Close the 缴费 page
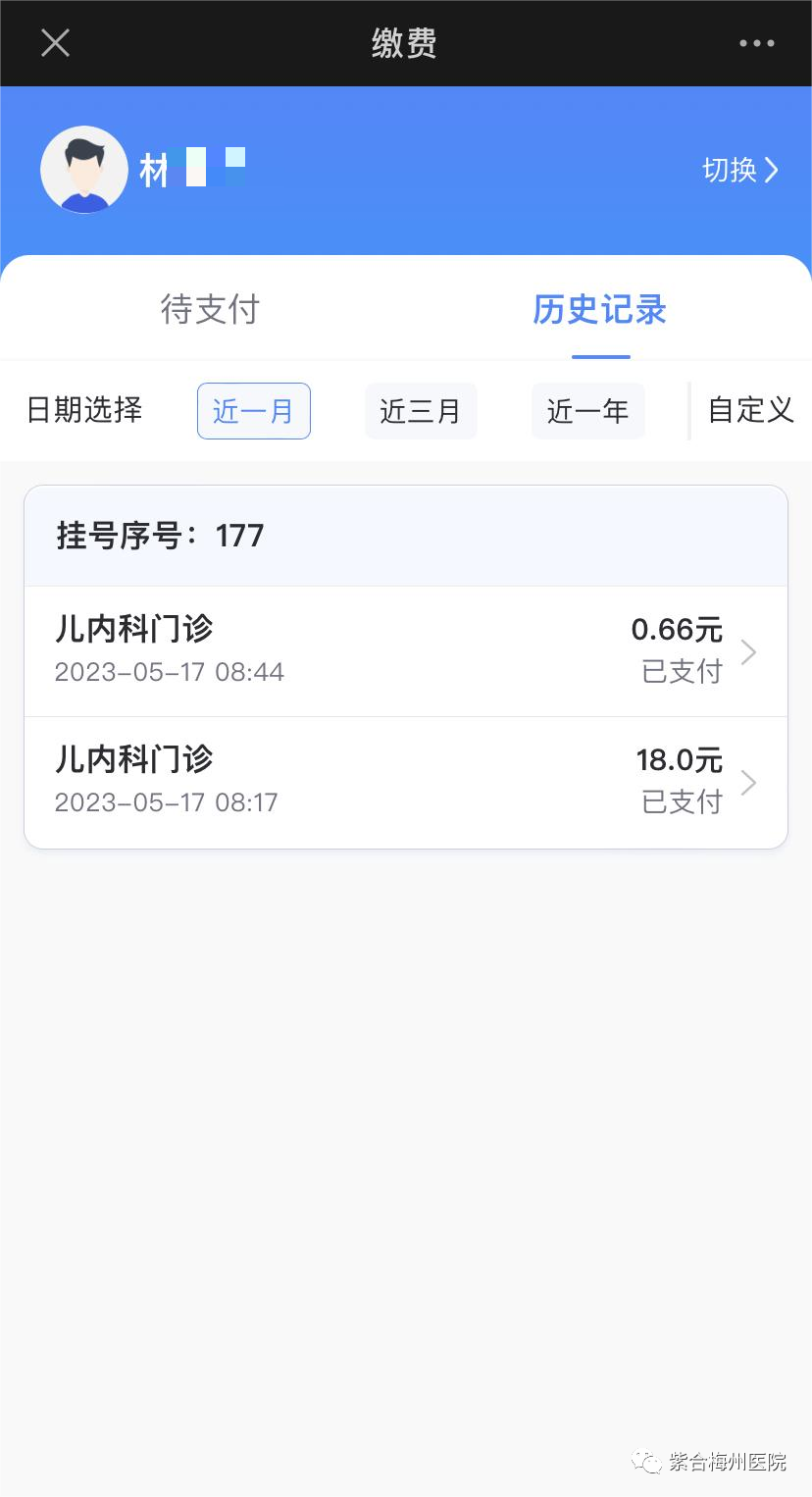The width and height of the screenshot is (812, 1497). pos(55,43)
